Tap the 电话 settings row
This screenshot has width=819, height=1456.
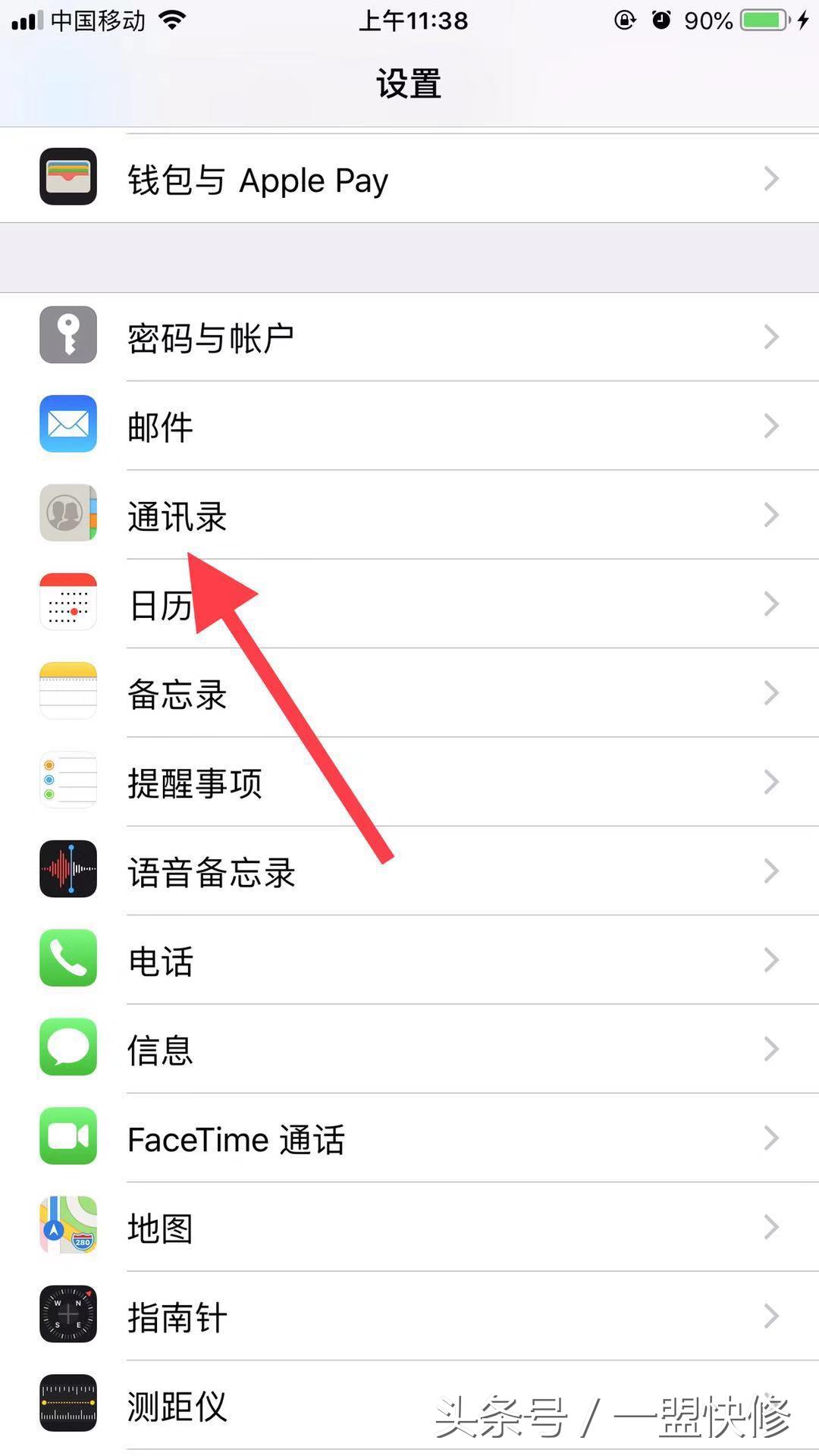(x=409, y=960)
